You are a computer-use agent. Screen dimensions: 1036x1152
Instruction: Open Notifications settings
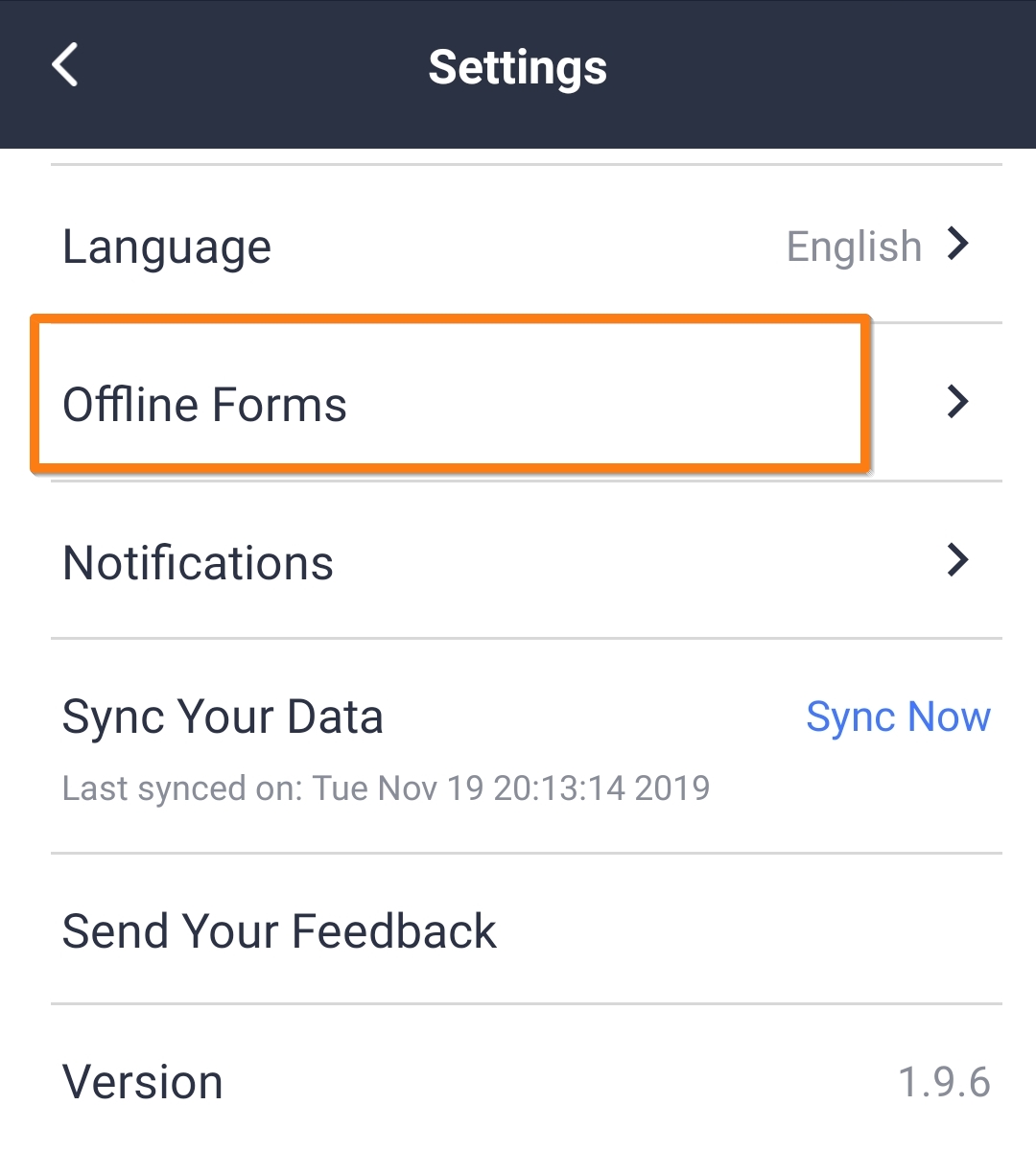(x=518, y=562)
